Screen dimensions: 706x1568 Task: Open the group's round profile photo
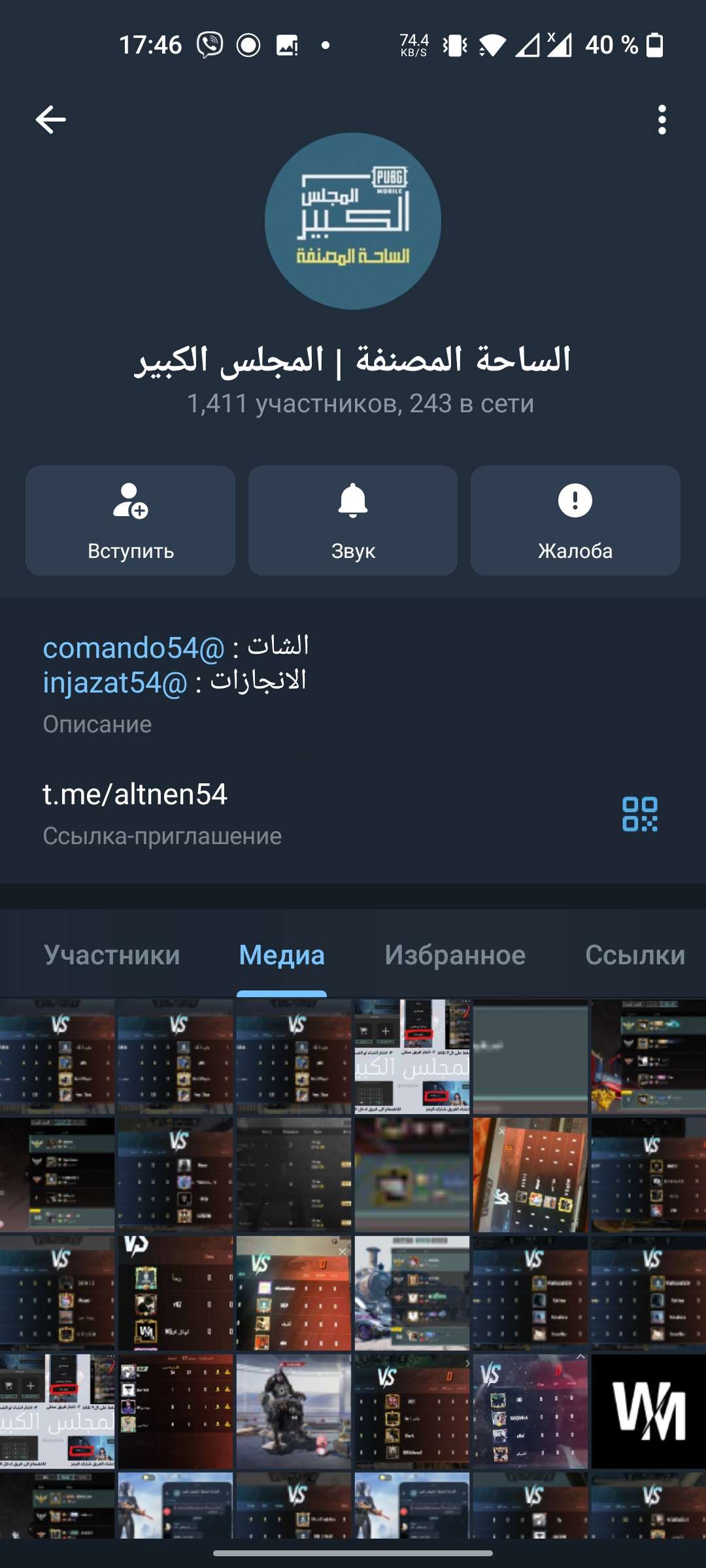click(x=353, y=221)
